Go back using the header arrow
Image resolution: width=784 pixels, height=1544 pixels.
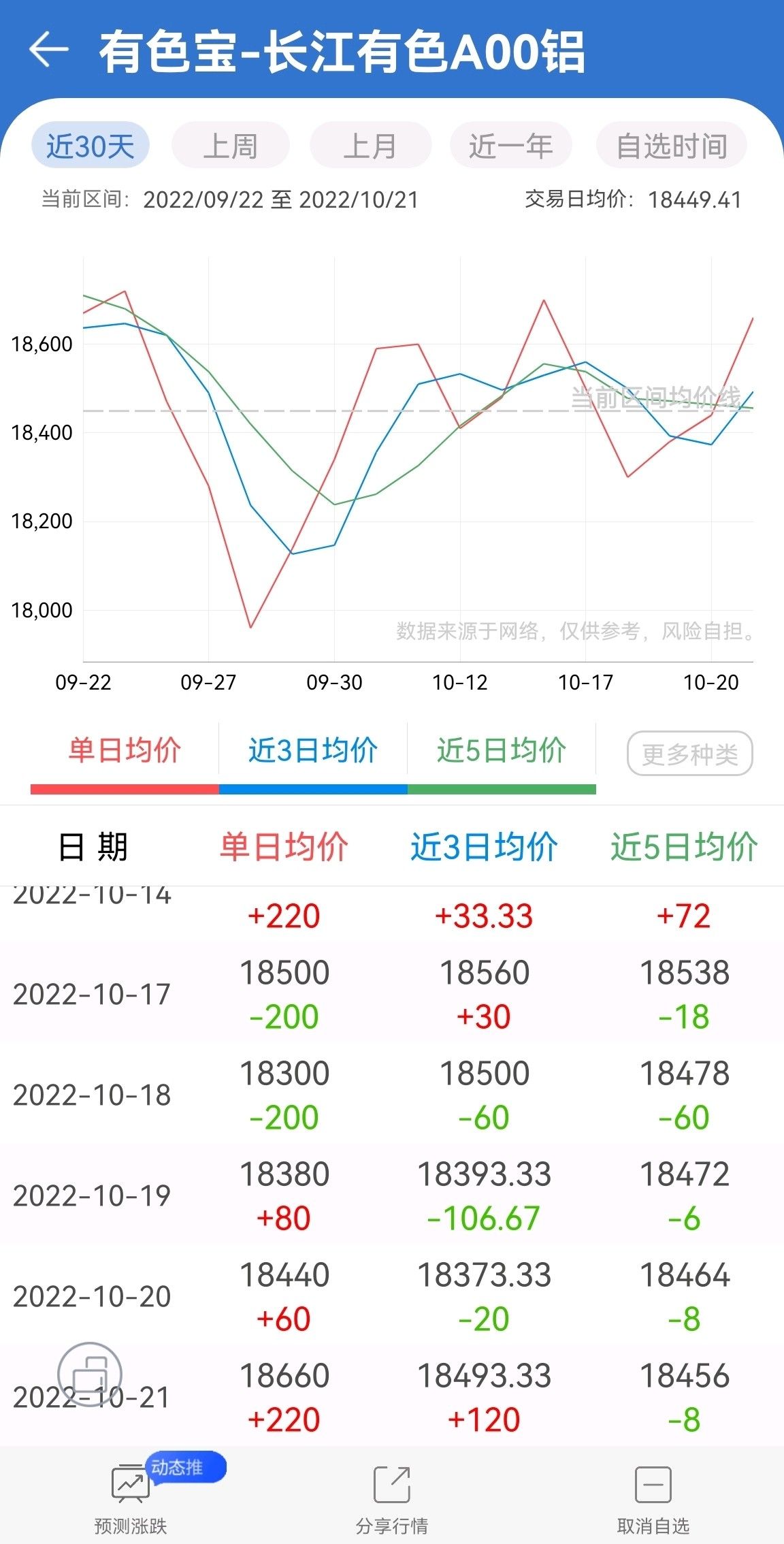point(49,50)
